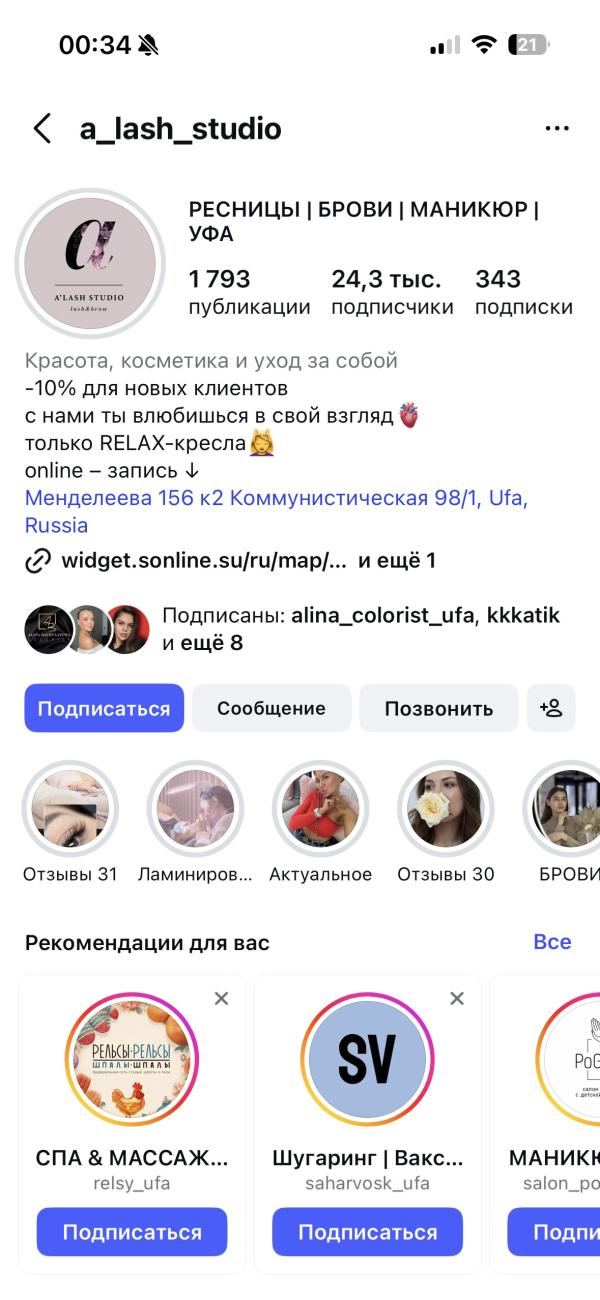
Task: View the 343 подписки list
Action: tap(523, 292)
